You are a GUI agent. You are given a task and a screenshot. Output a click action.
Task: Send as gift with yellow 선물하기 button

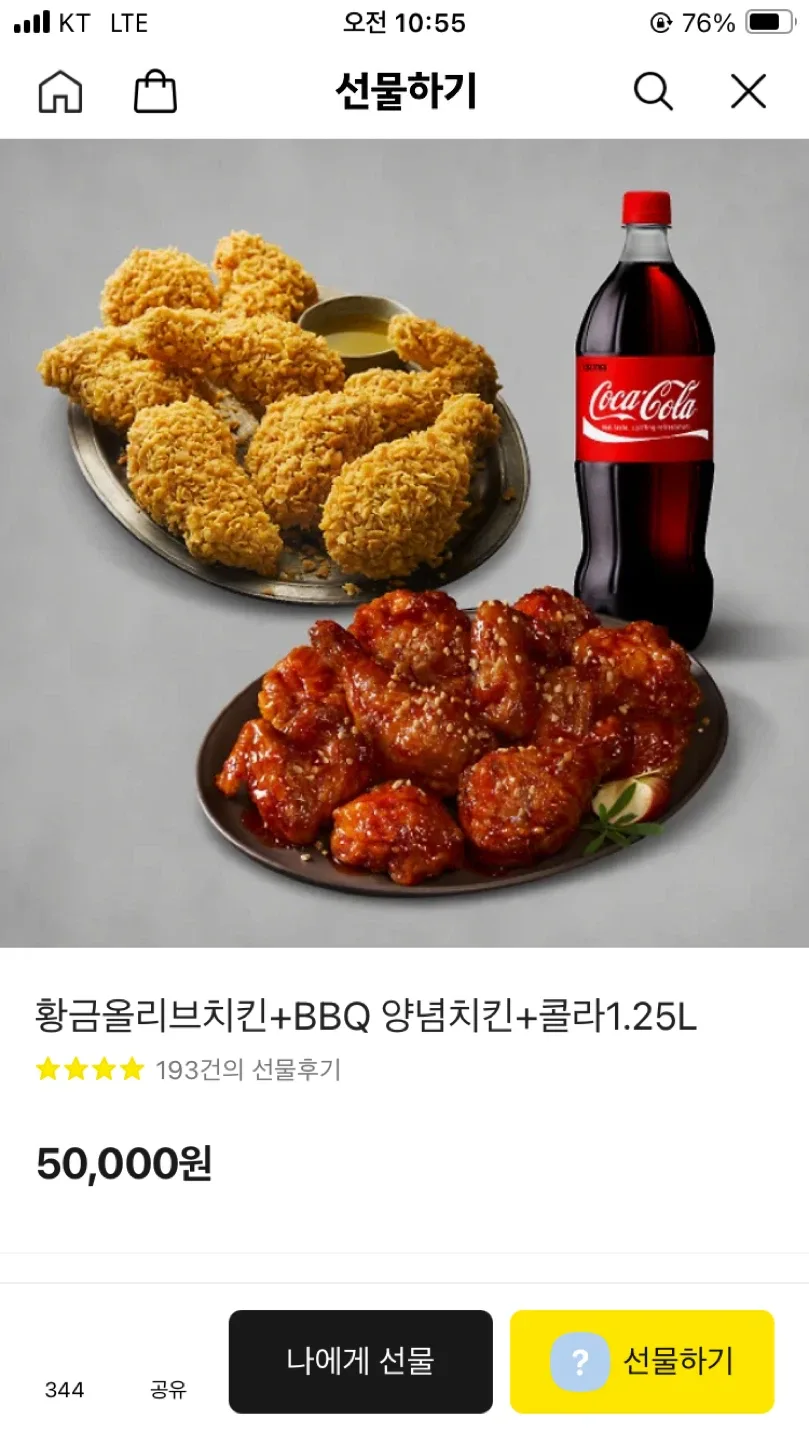[x=642, y=1361]
